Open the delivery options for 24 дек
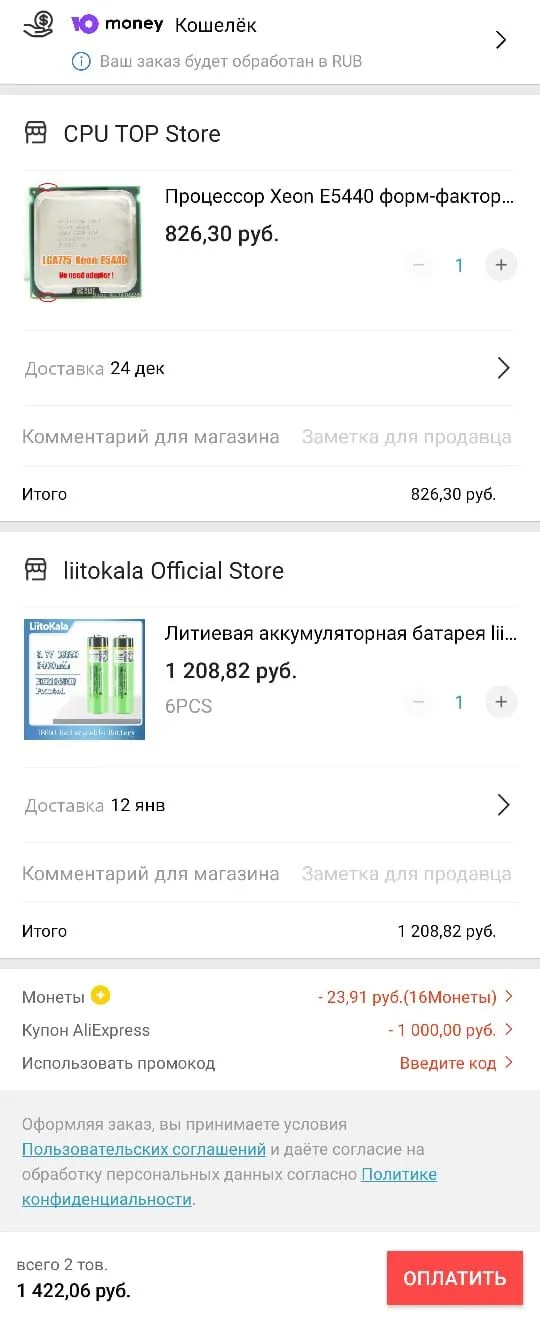Viewport: 540px width, 1328px height. point(270,368)
